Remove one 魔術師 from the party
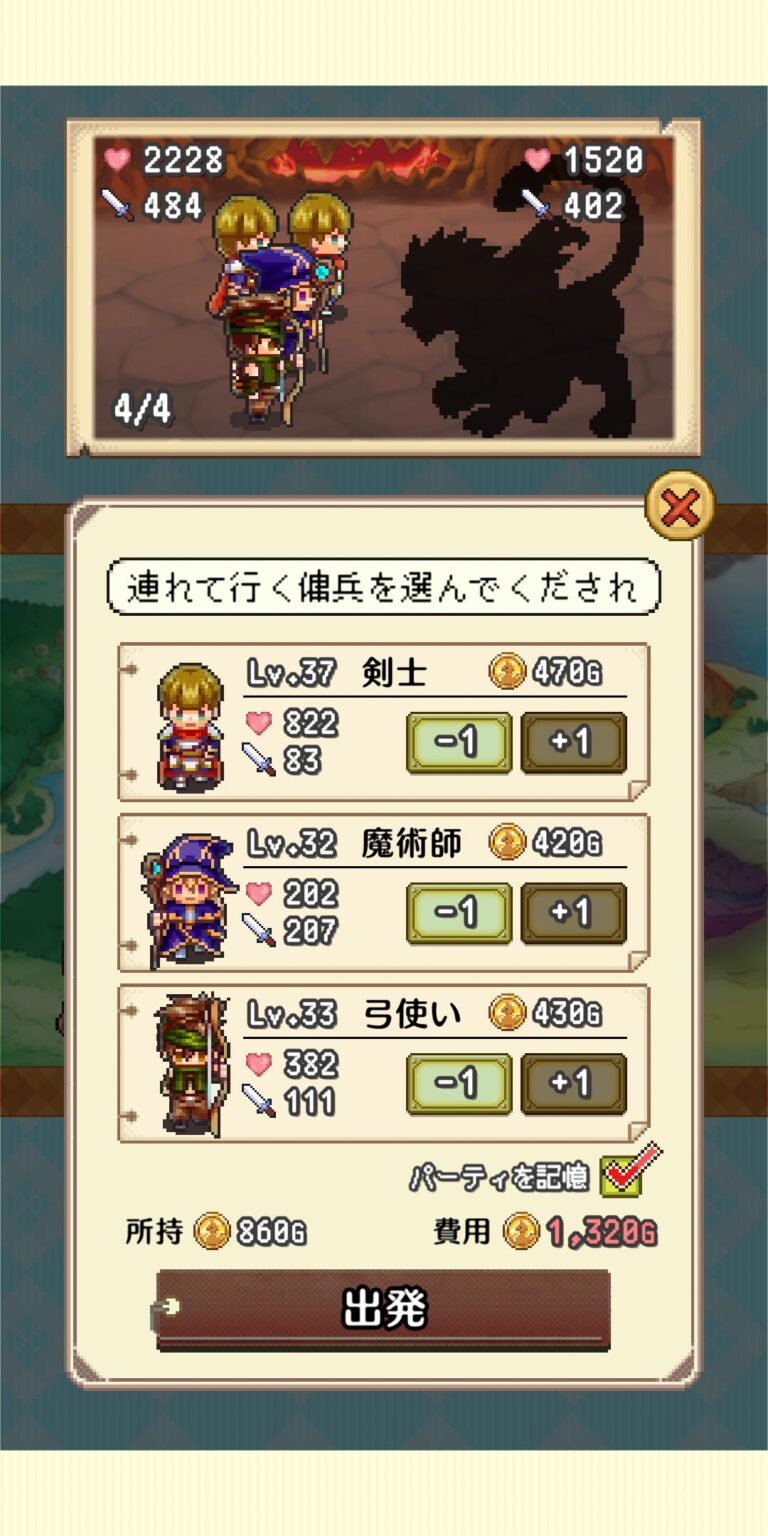The height and width of the screenshot is (1536, 768). [x=459, y=912]
